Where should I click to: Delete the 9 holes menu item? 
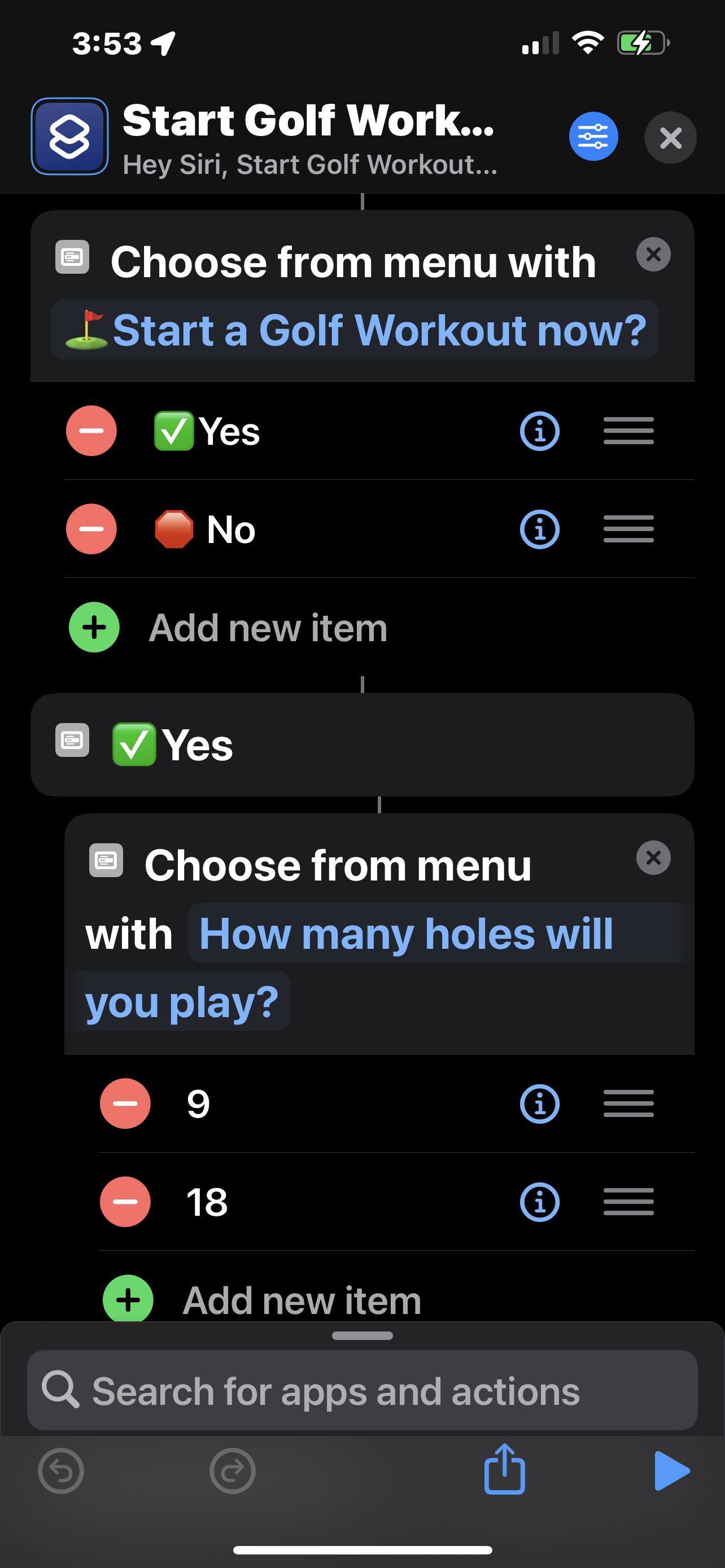point(125,1103)
